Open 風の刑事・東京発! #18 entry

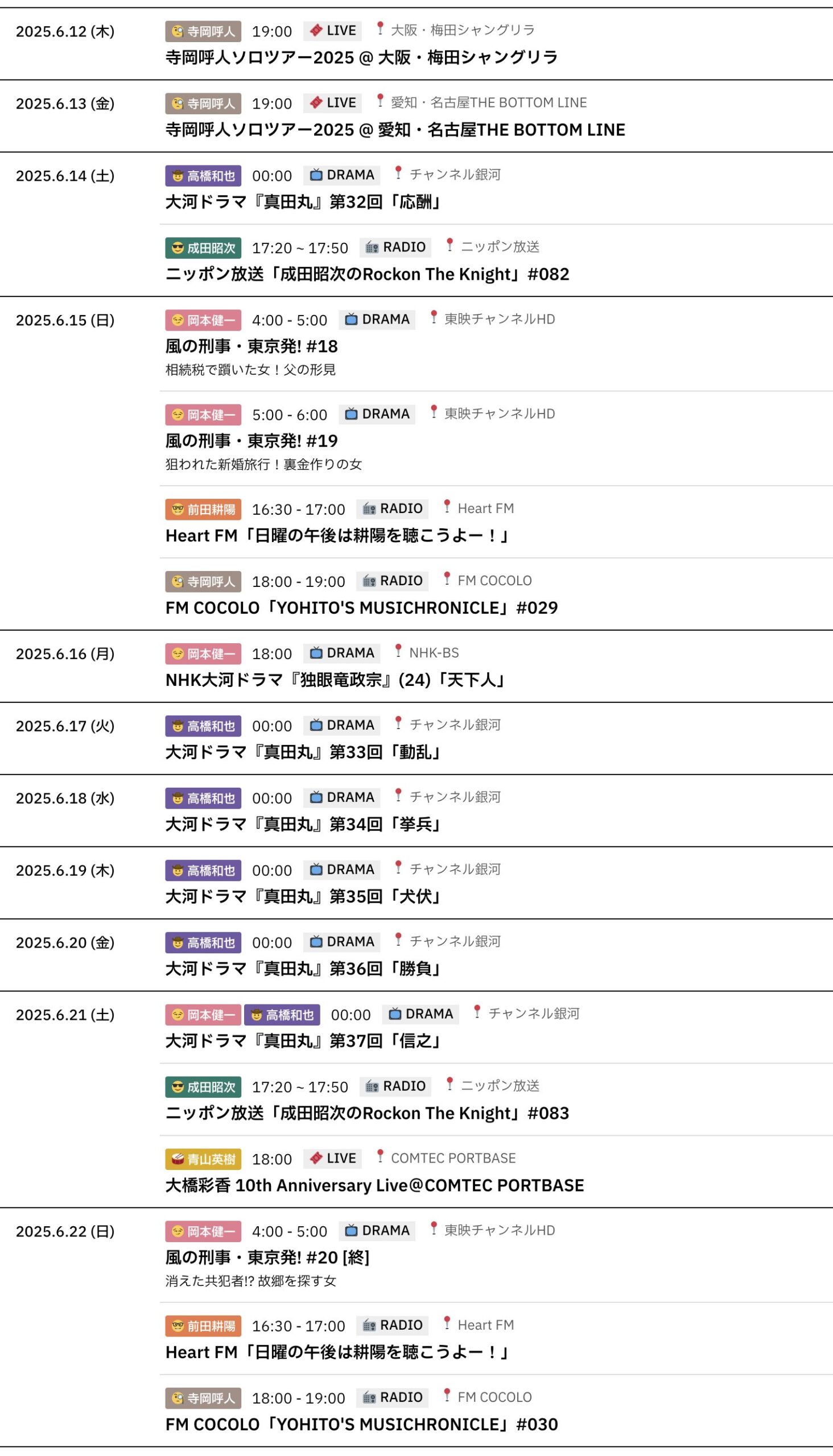(251, 346)
